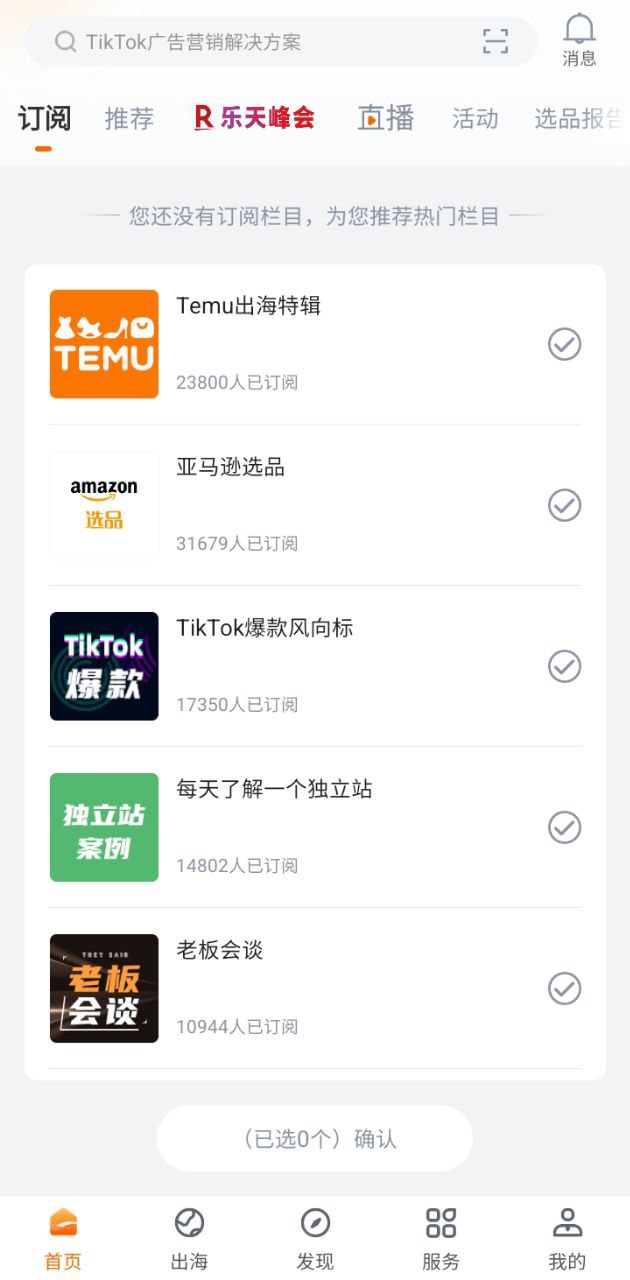Open the Temu出海特辑 thumbnail
Screen dimensions: 630x1280
pos(104,344)
